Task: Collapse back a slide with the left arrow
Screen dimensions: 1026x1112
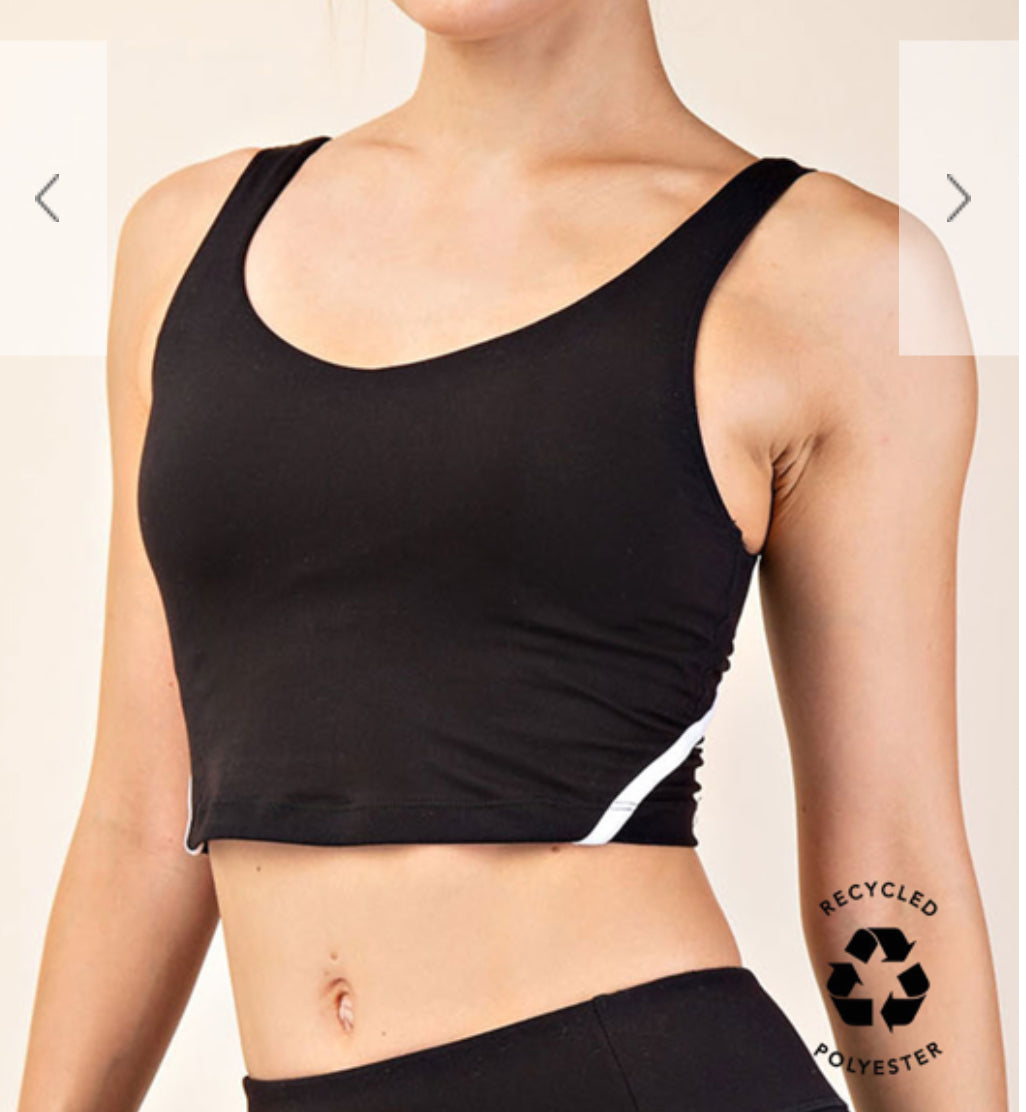Action: coord(45,196)
